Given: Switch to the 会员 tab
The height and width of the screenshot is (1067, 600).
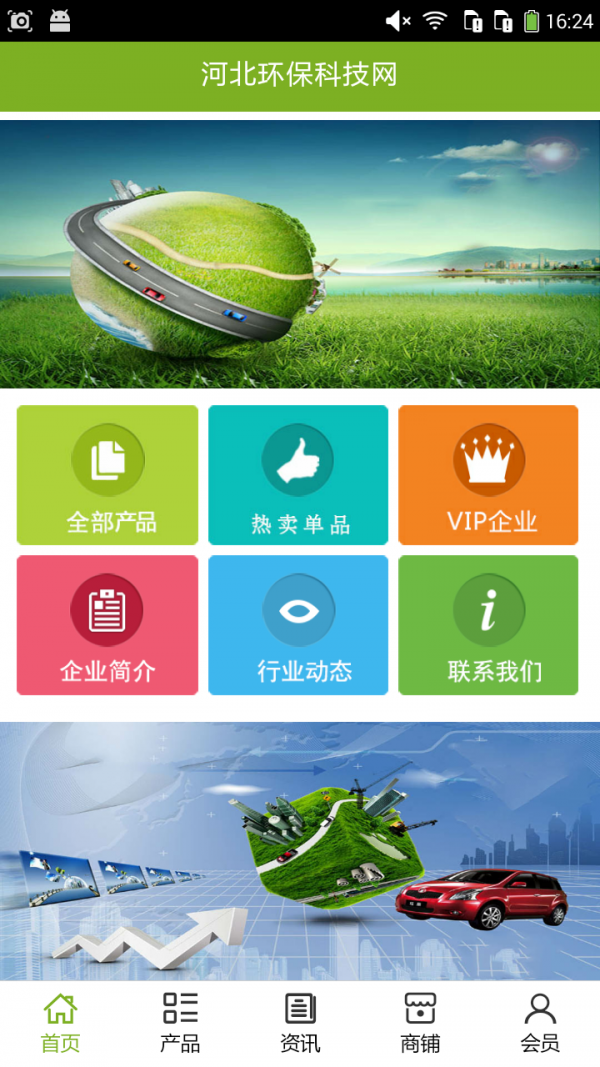Looking at the screenshot, I should coord(540,1024).
